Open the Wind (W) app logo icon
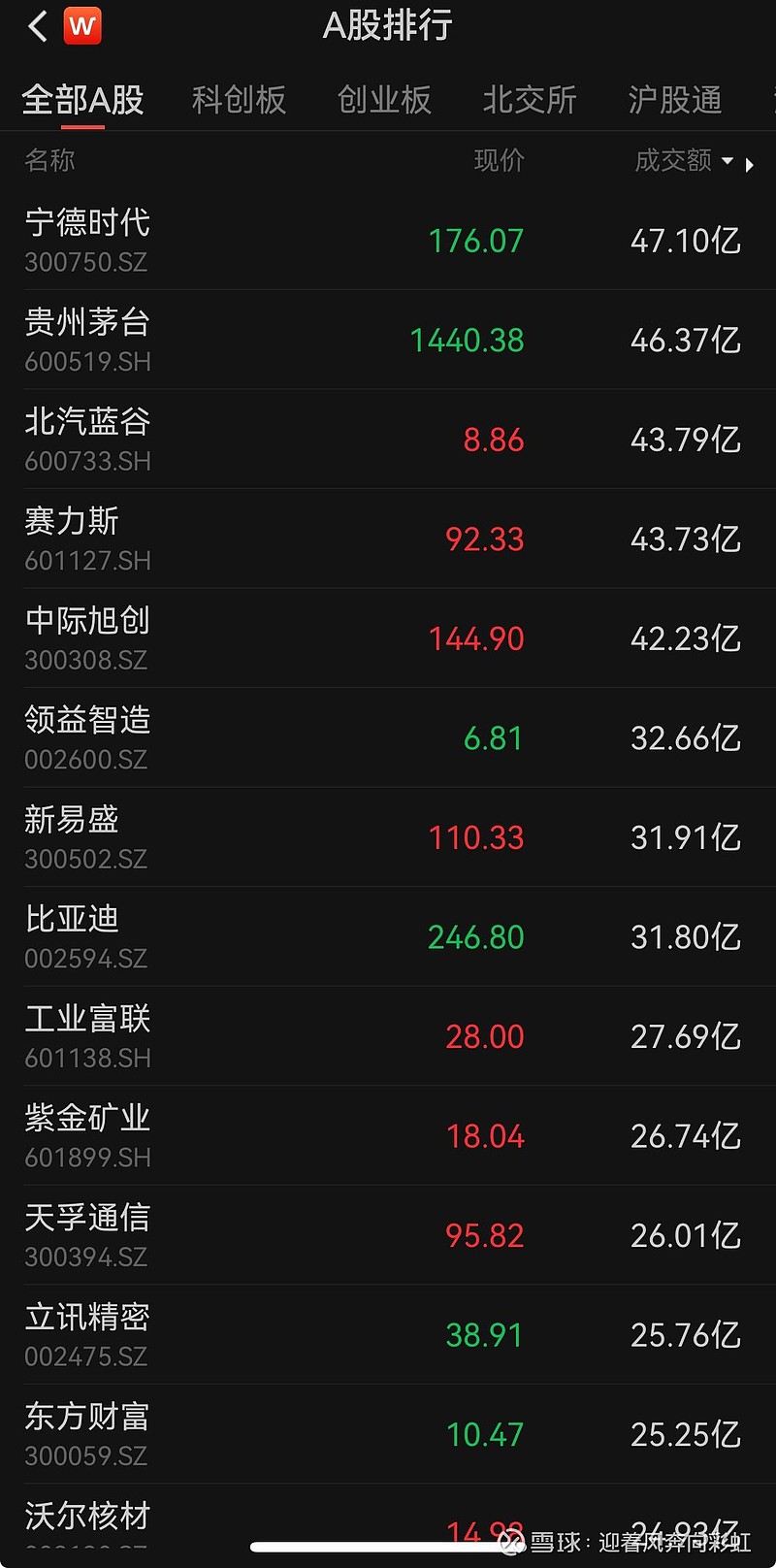This screenshot has width=776, height=1568. coord(82,25)
